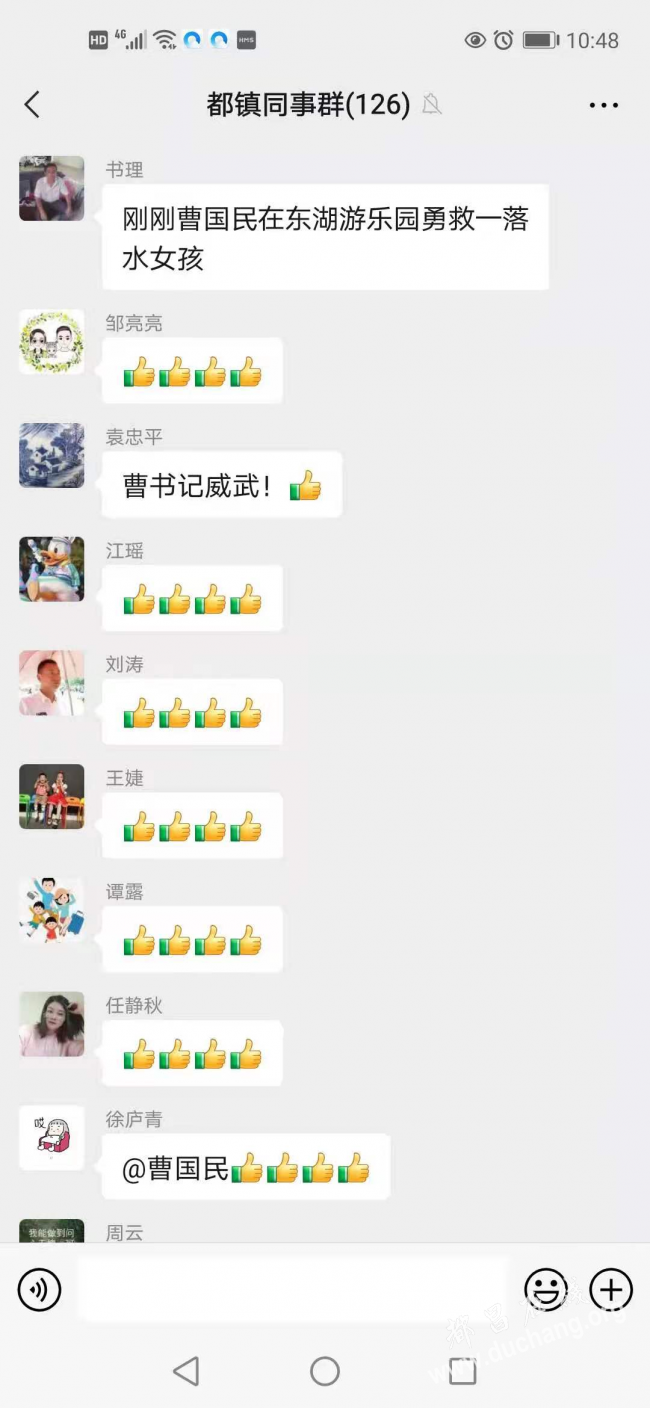650x1408 pixels.
Task: View 王婕's profile avatar
Action: coord(51,797)
